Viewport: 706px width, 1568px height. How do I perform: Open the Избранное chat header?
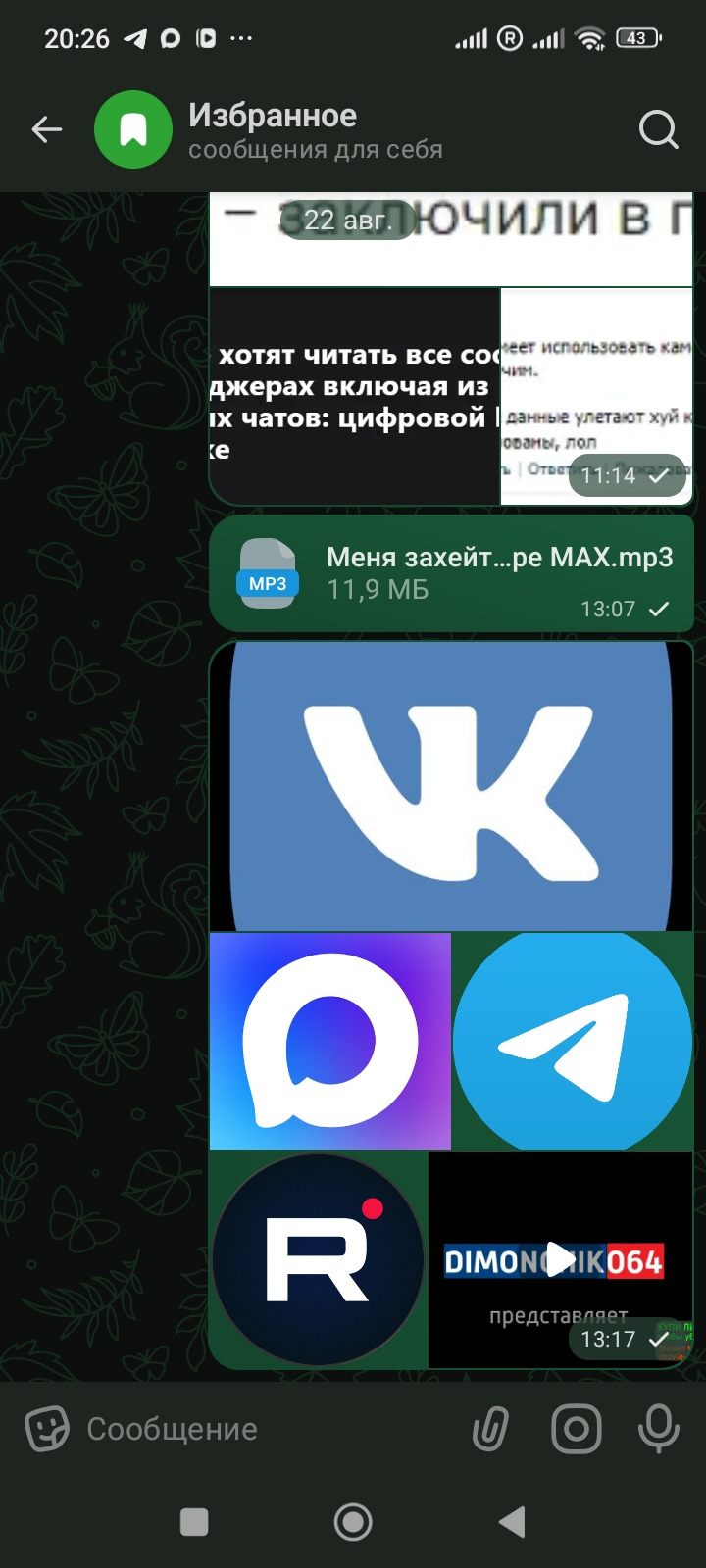click(316, 129)
